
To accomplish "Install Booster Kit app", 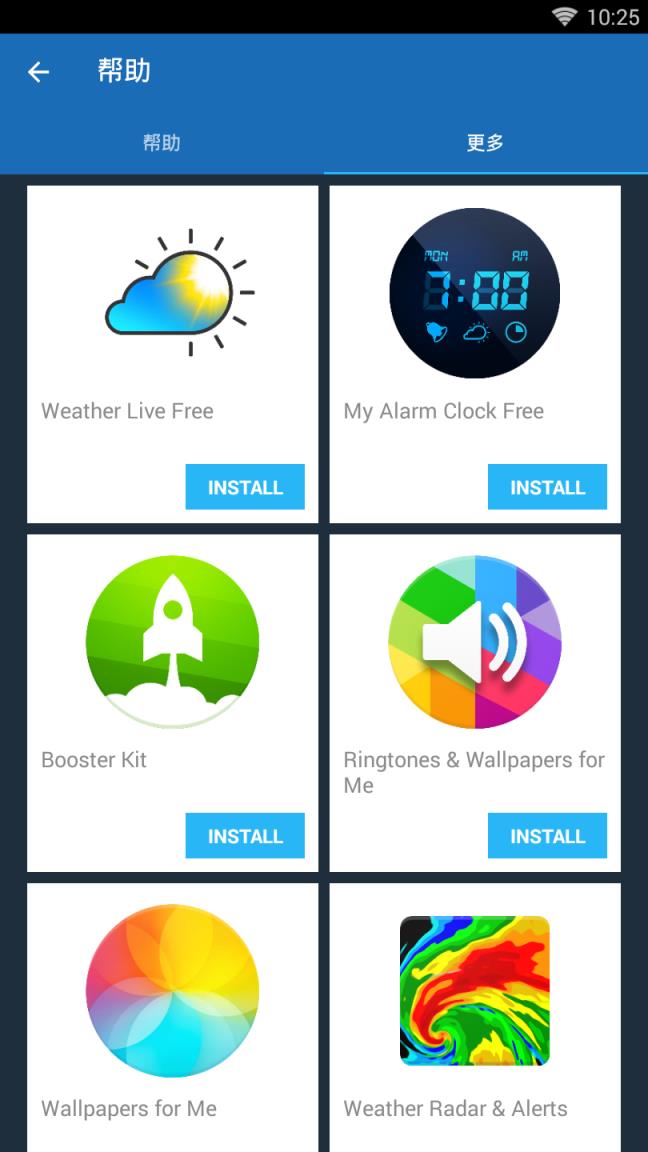I will [245, 836].
